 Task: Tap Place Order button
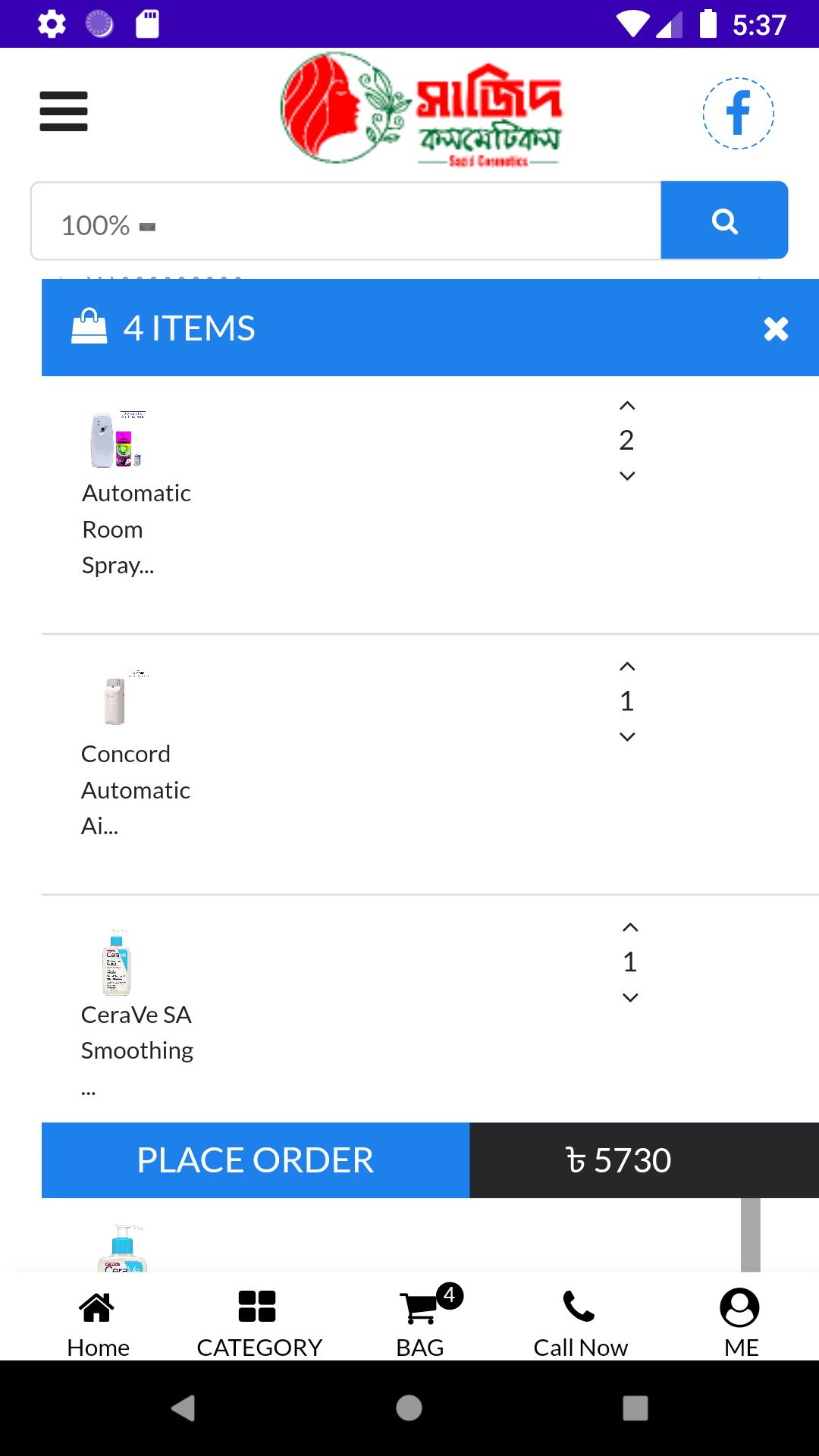256,1160
